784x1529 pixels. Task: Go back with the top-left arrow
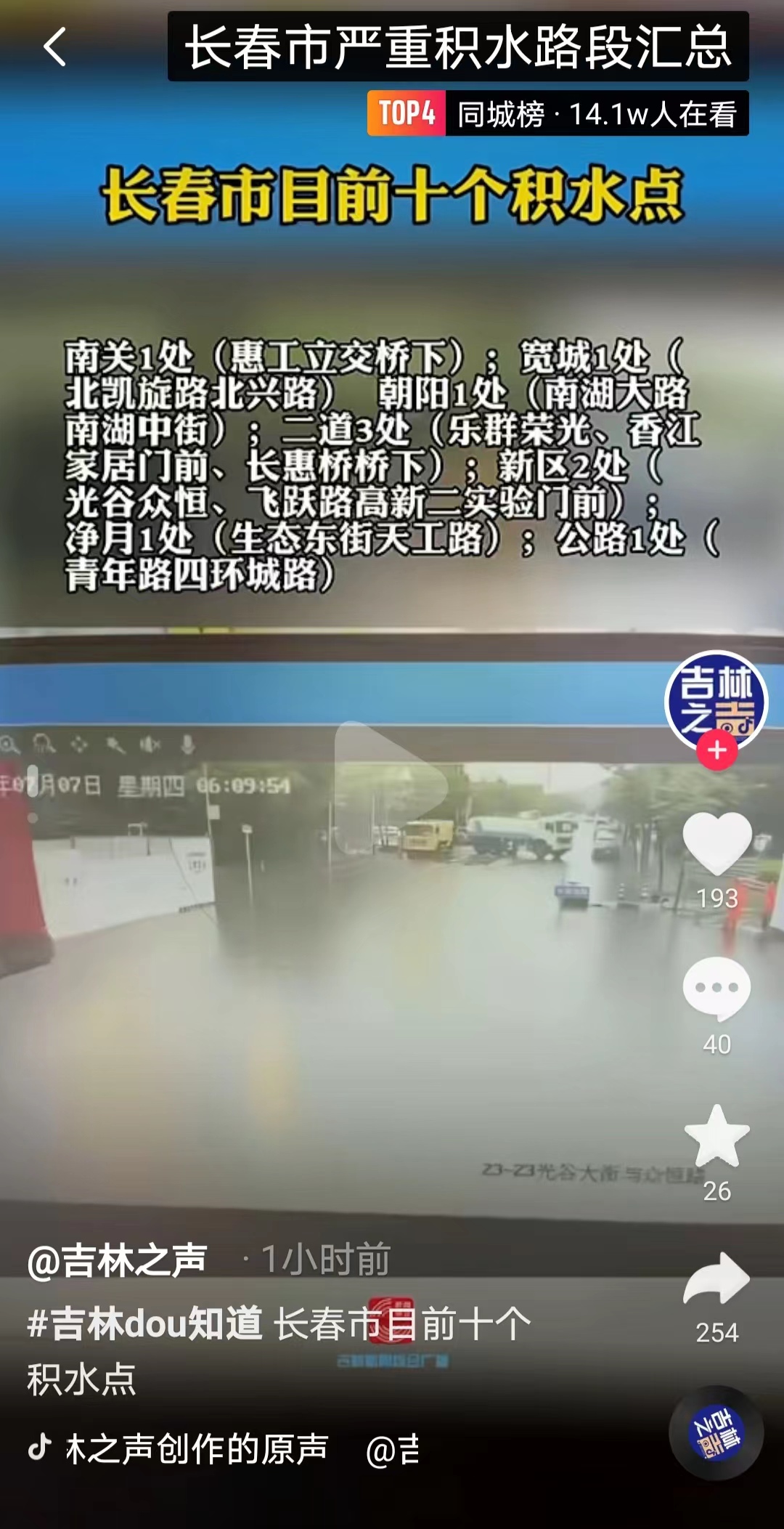[x=54, y=47]
